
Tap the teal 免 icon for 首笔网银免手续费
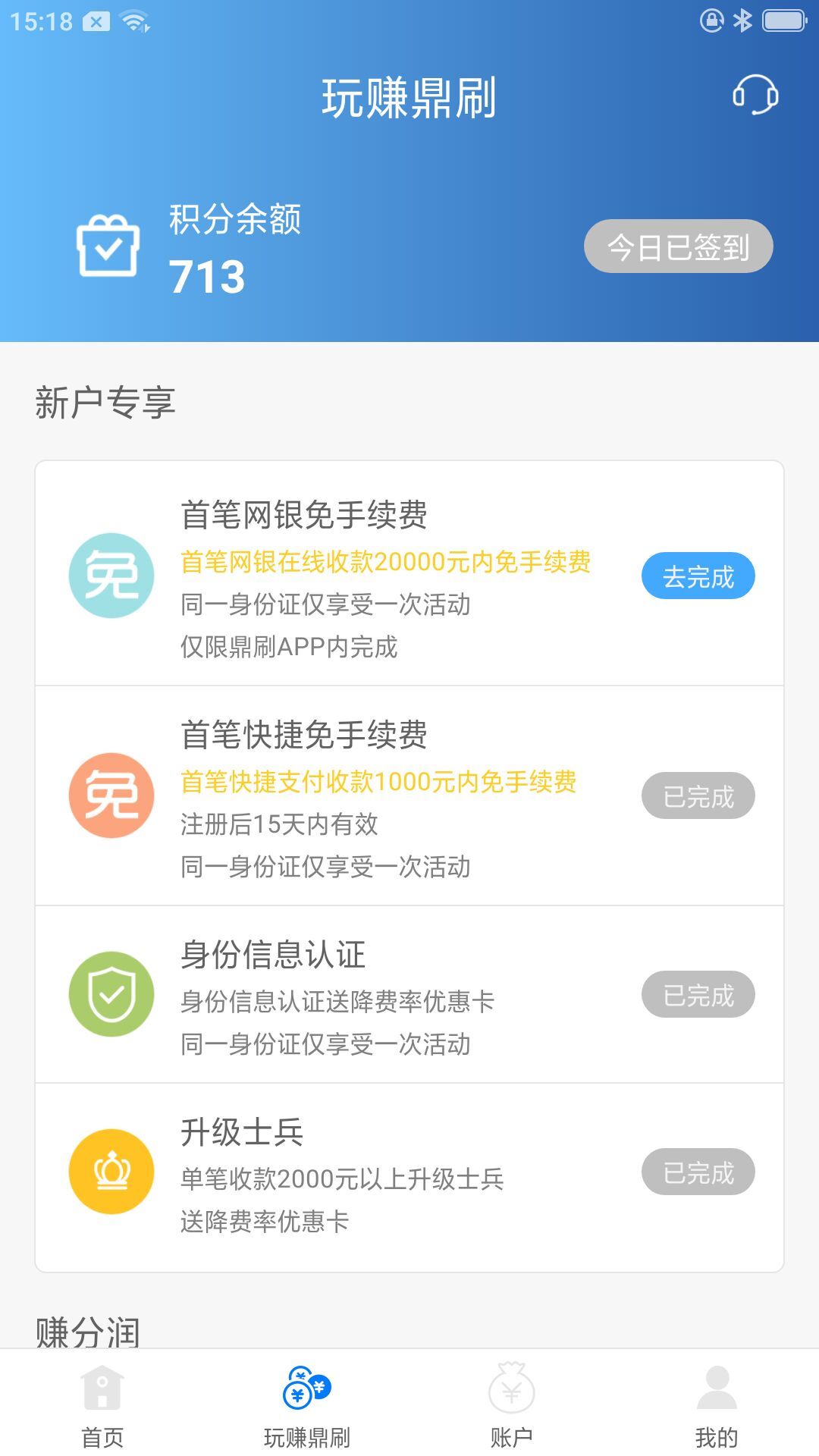click(x=112, y=576)
